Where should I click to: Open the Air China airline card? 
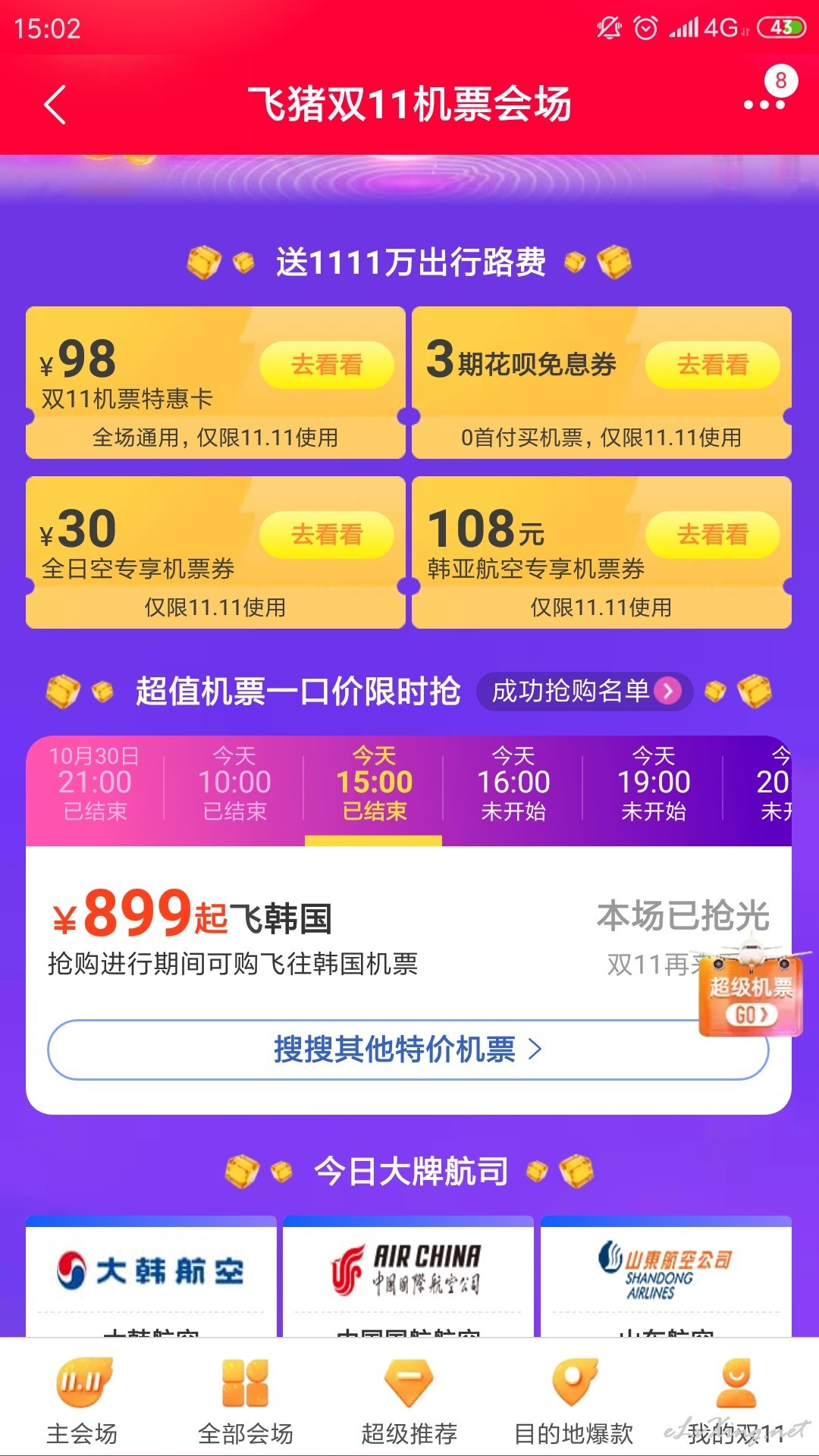pos(408,1277)
